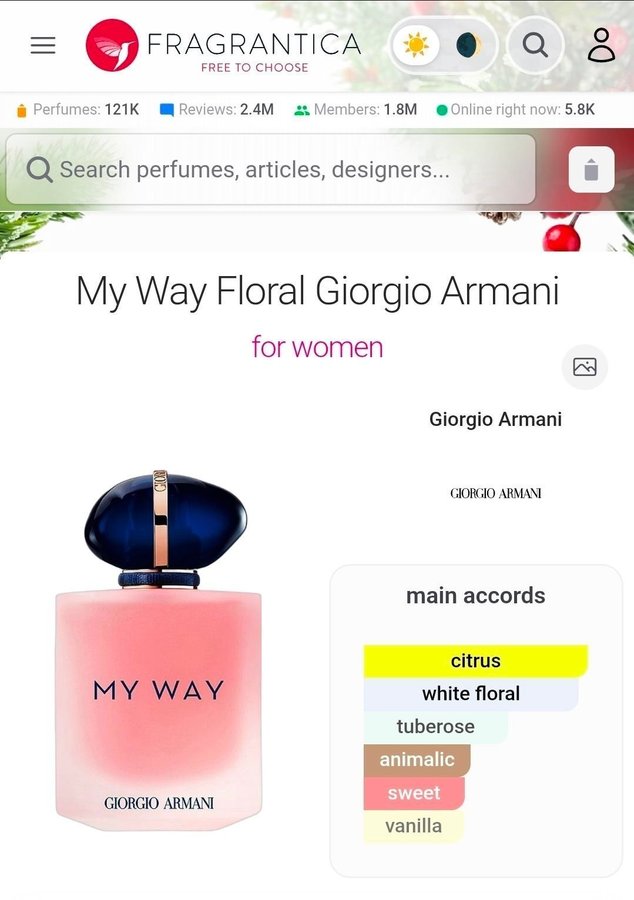
Task: Tap the perfume bottle button beside search
Action: (x=591, y=170)
